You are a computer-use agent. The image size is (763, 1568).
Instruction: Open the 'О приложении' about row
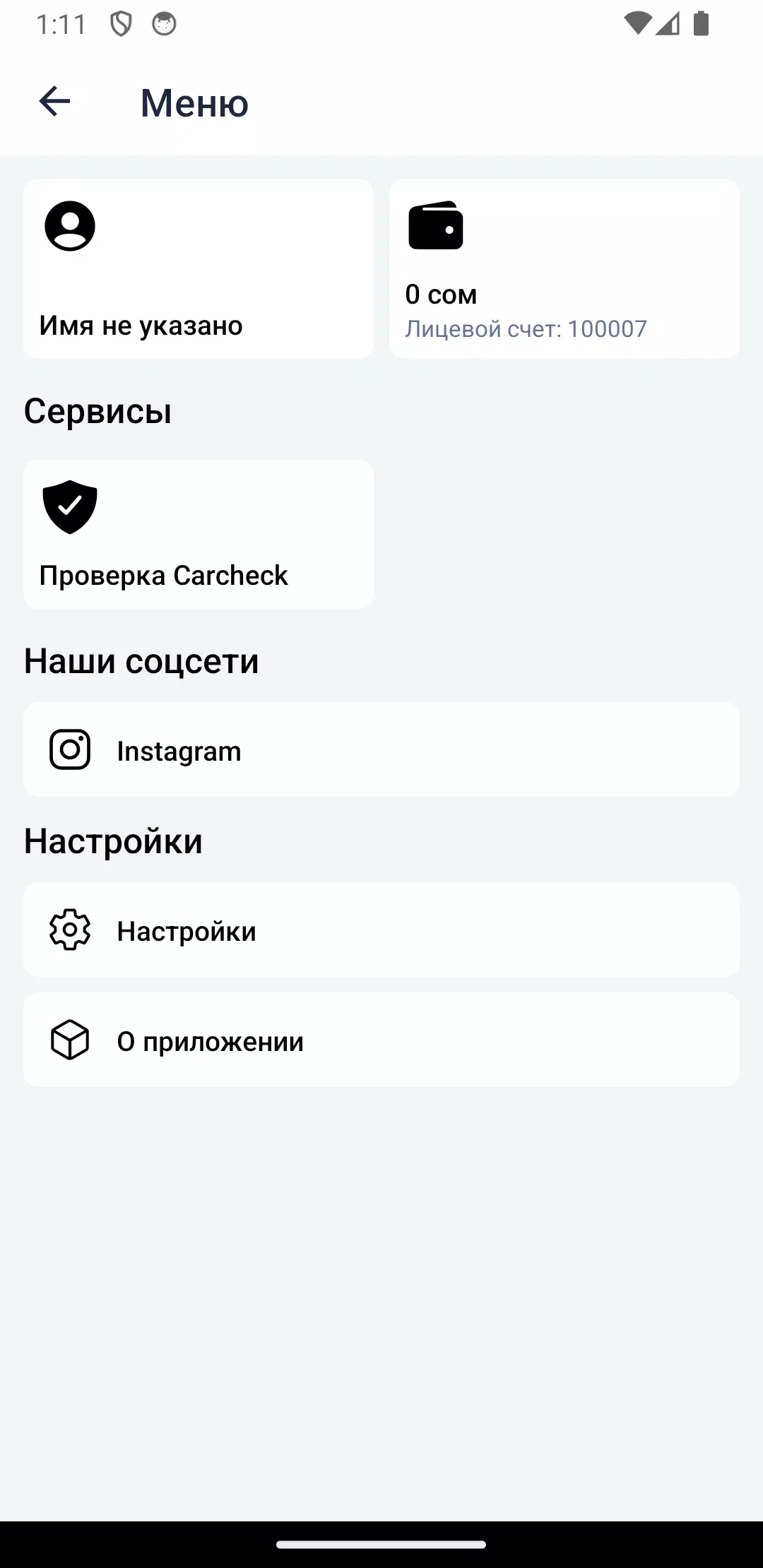point(381,1040)
